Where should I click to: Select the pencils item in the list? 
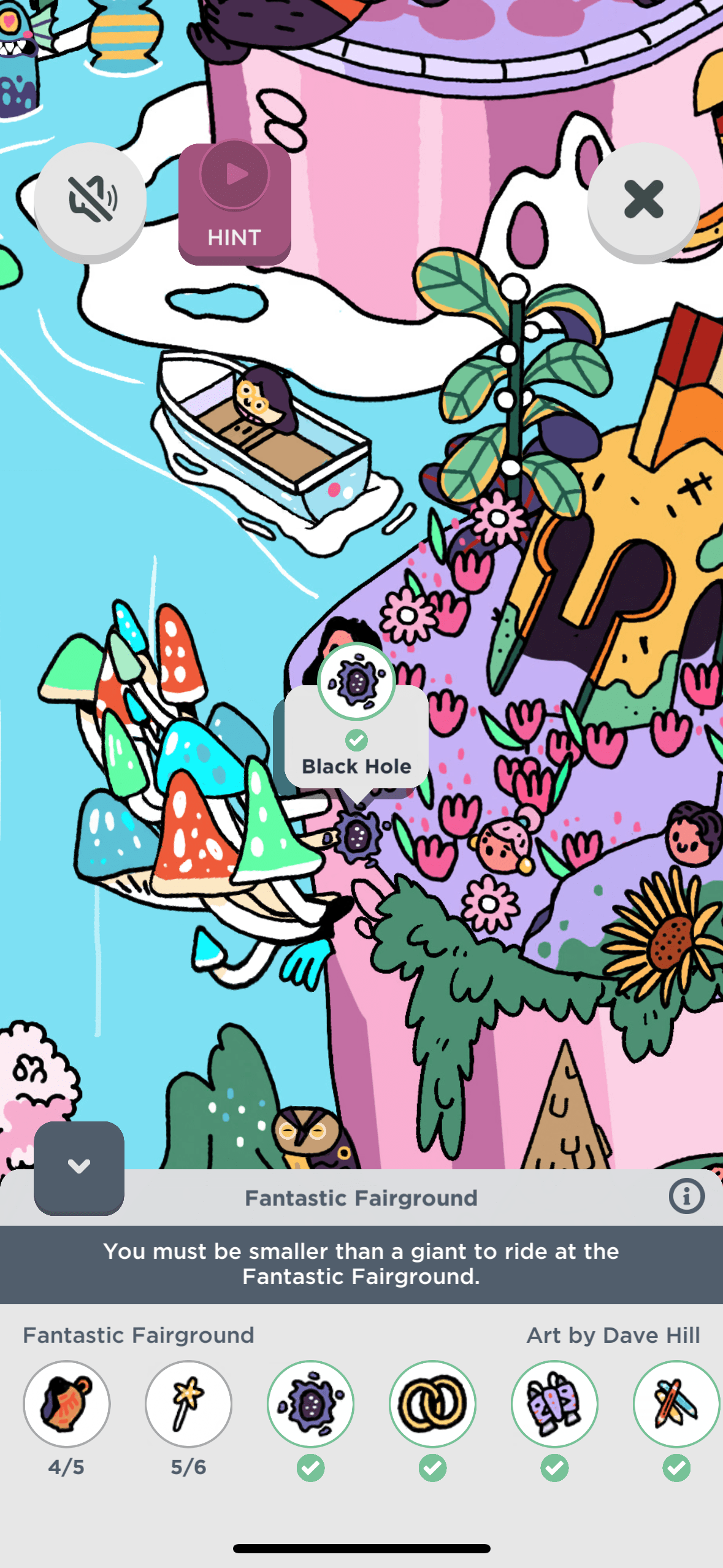pyautogui.click(x=676, y=1404)
